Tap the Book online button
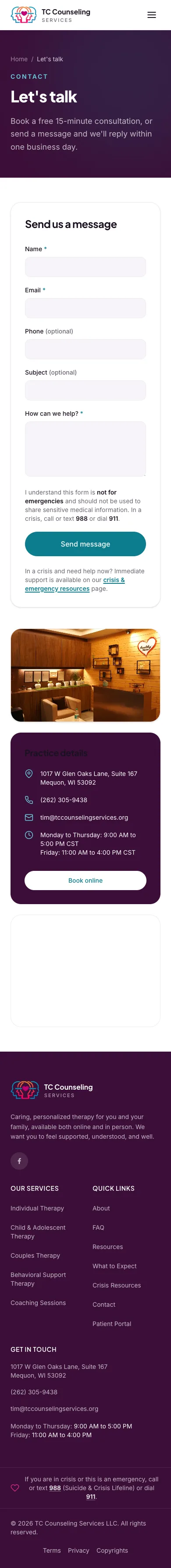This screenshot has height=1568, width=171. [x=85, y=880]
